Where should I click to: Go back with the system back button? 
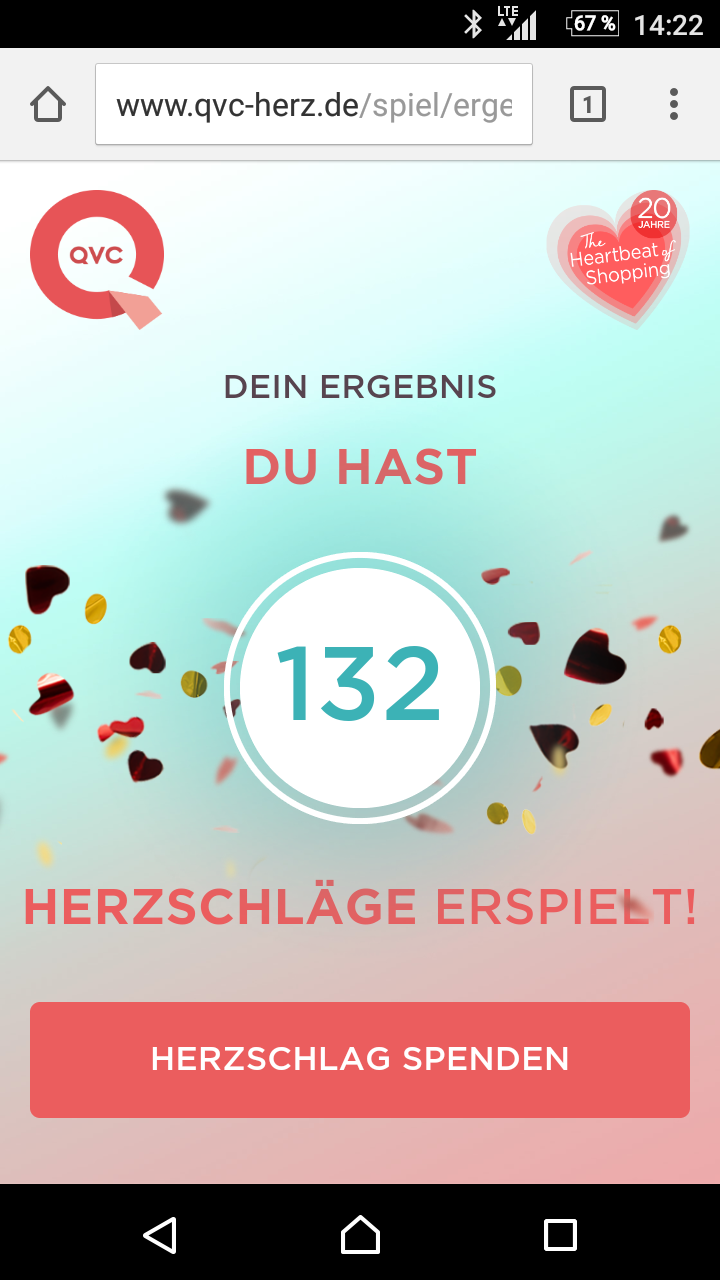[160, 1235]
